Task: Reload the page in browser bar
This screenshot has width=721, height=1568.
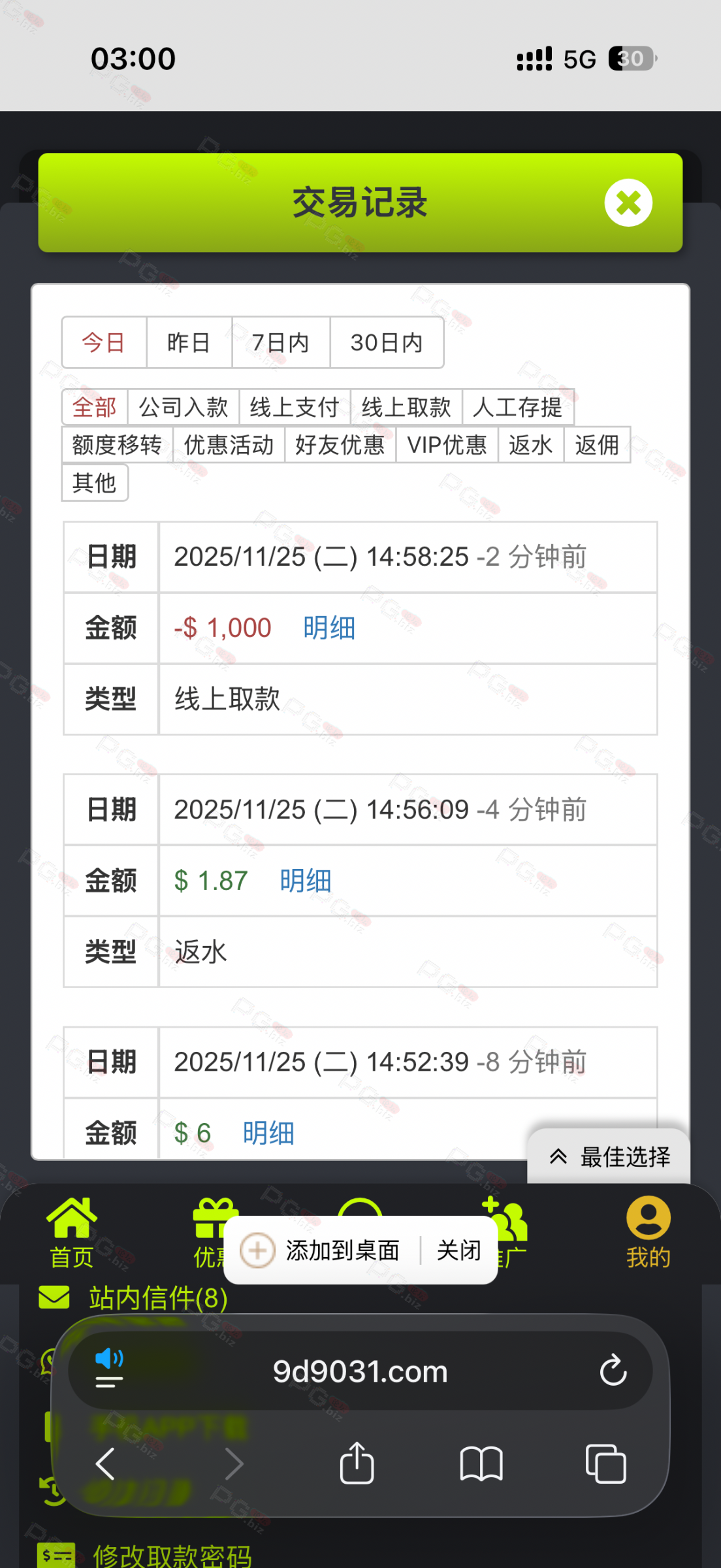Action: (613, 1371)
